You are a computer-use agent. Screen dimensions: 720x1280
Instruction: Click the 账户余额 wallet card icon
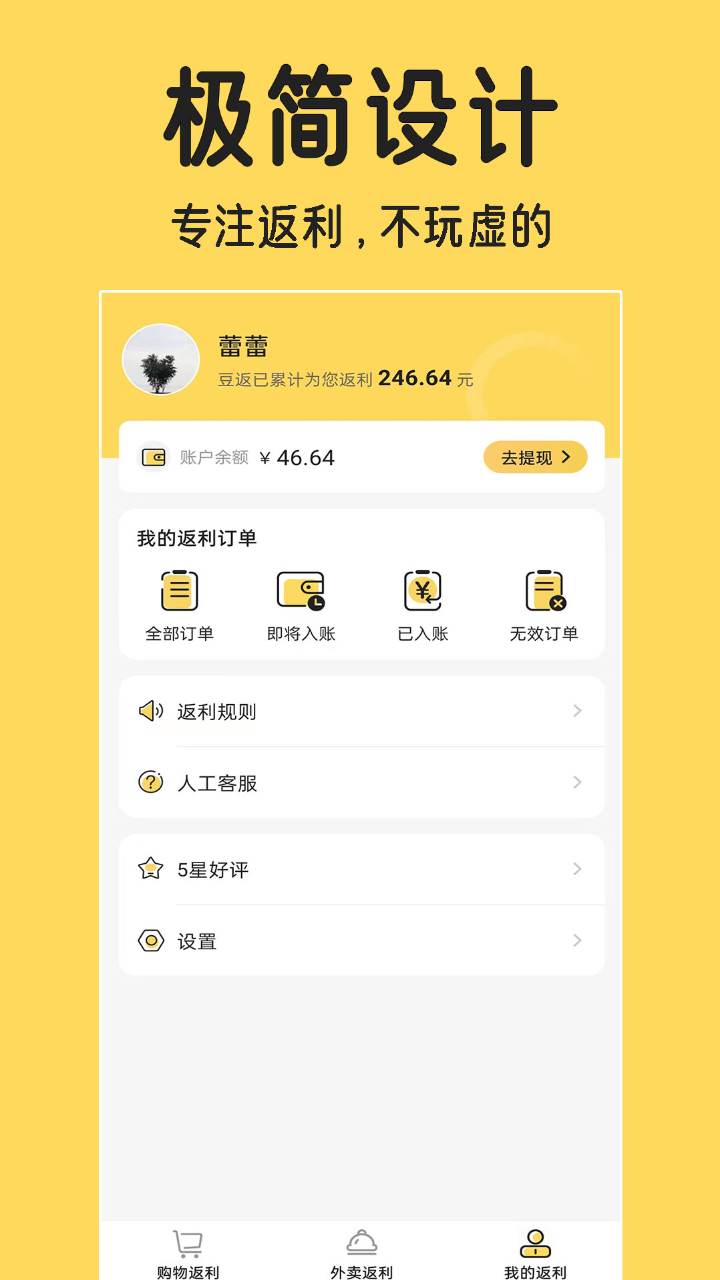[x=152, y=457]
